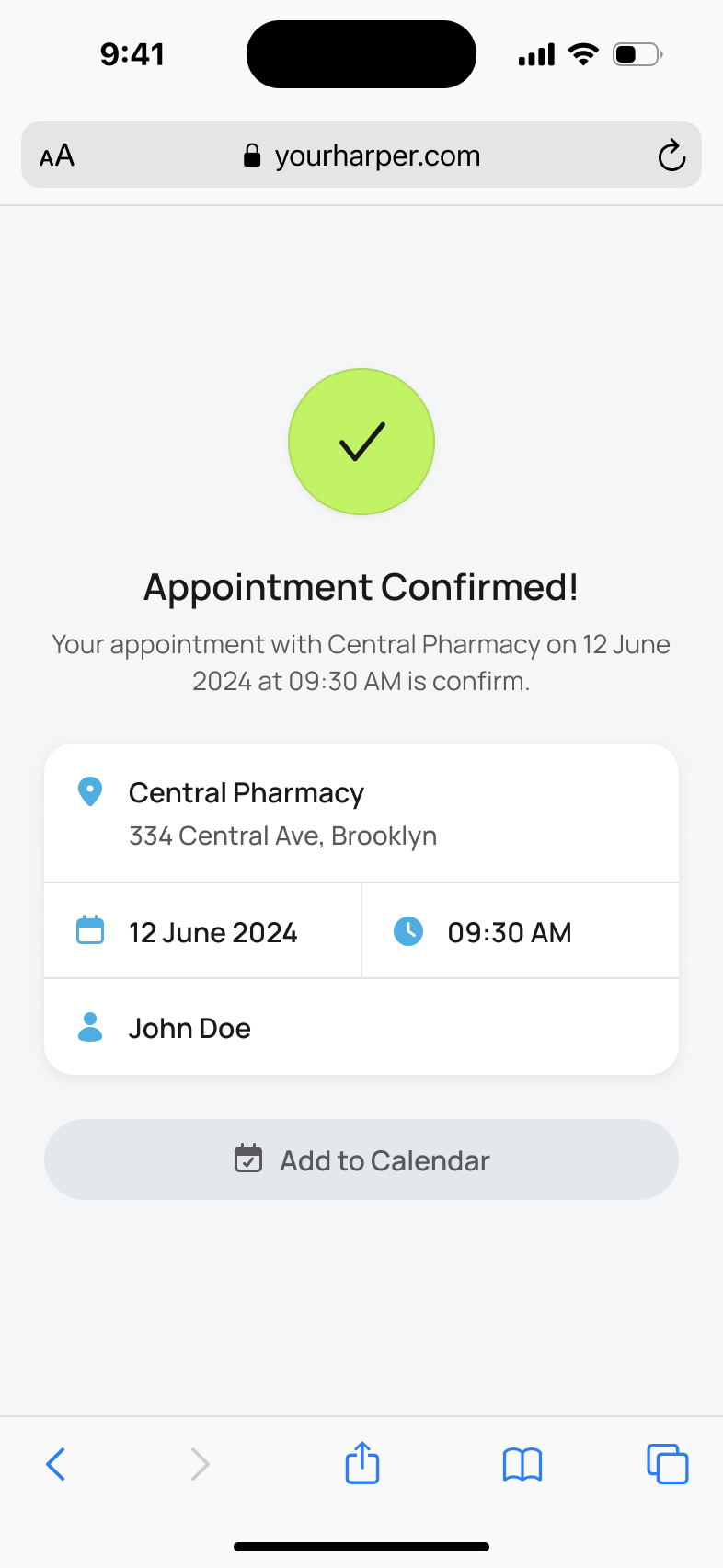Tap the yourharper.com address bar

[361, 156]
